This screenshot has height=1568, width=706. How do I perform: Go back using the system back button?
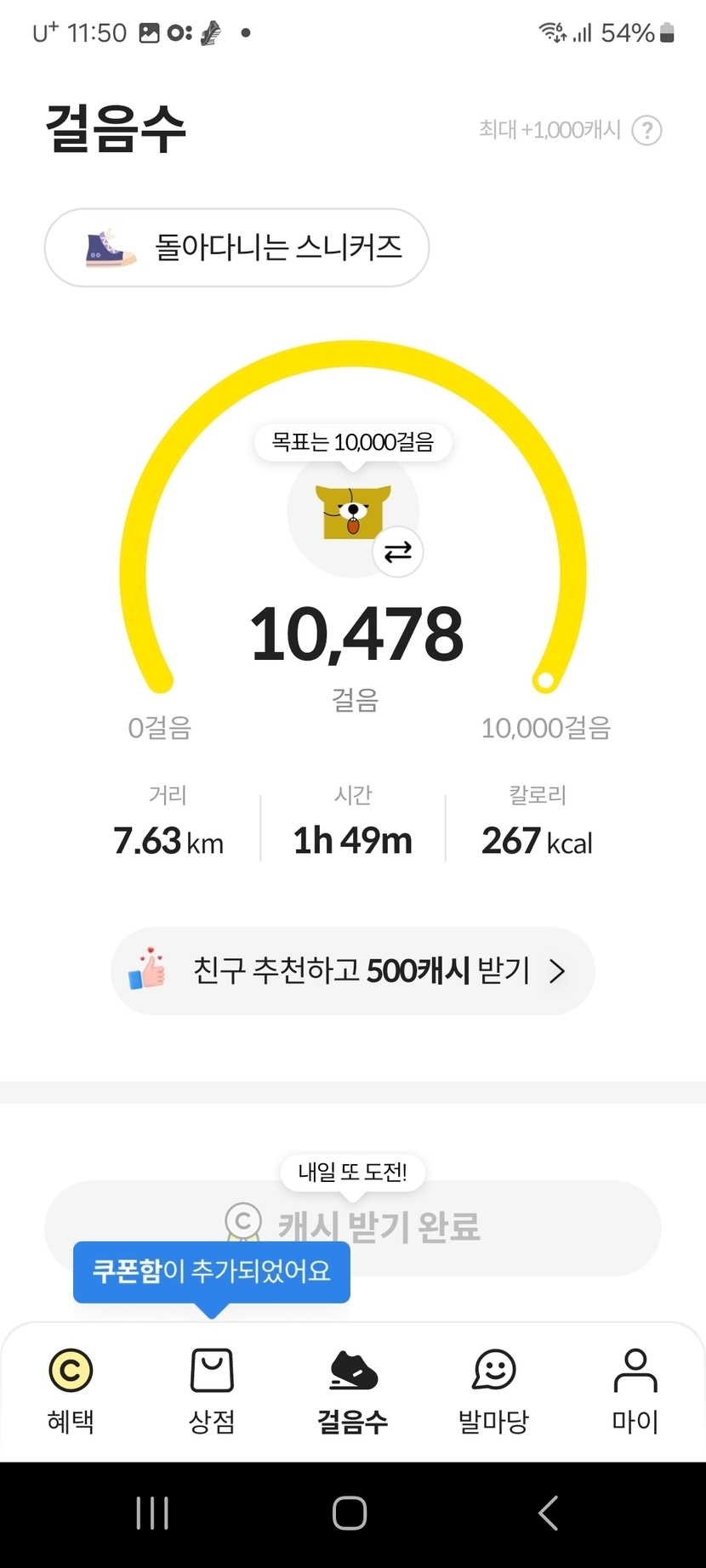click(549, 1514)
